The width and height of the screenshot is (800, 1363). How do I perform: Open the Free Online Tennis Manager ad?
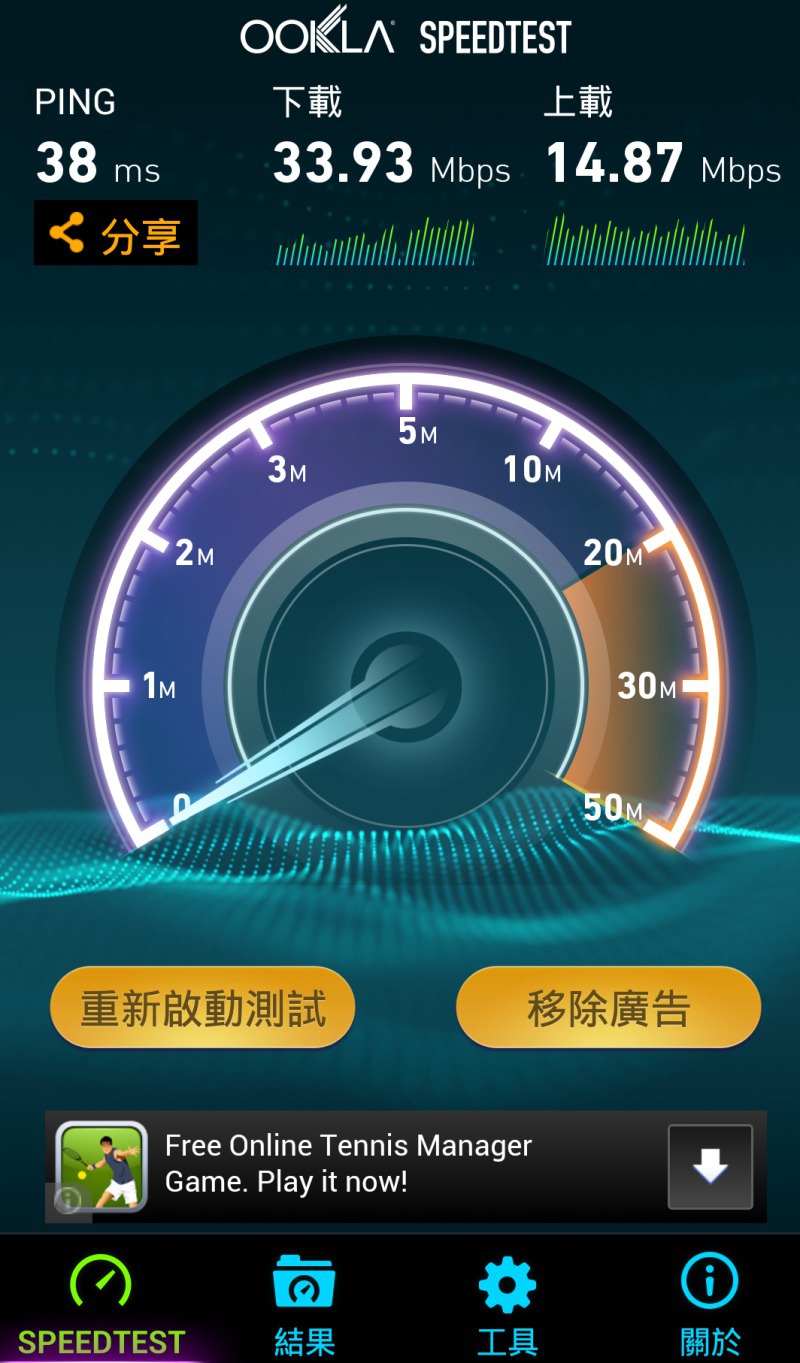click(350, 1165)
